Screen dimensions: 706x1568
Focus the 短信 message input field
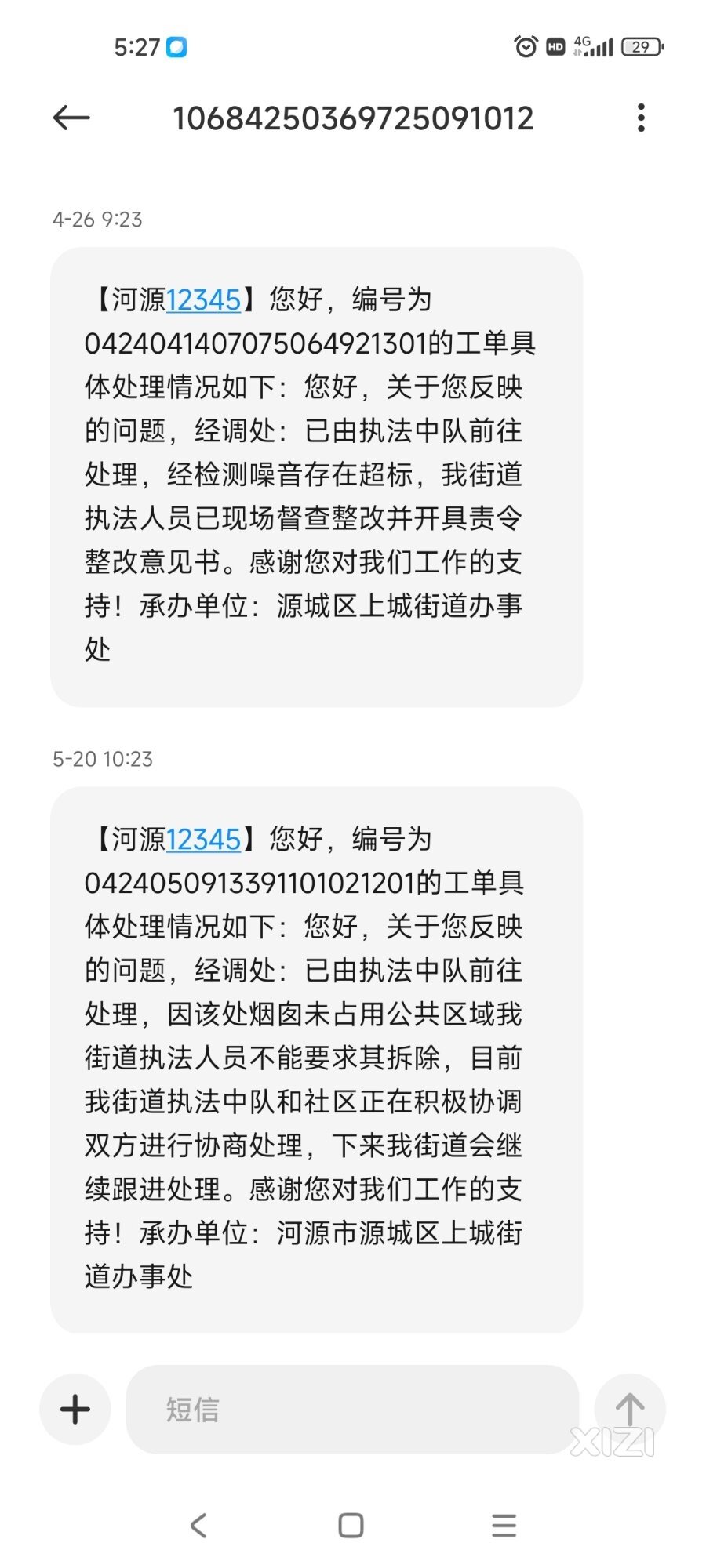coord(352,1409)
